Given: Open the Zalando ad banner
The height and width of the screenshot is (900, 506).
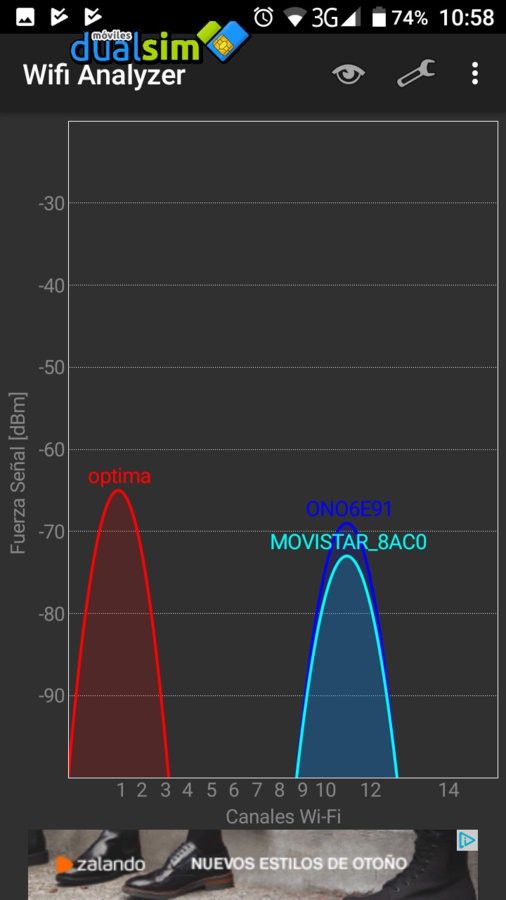Looking at the screenshot, I should click(x=253, y=864).
